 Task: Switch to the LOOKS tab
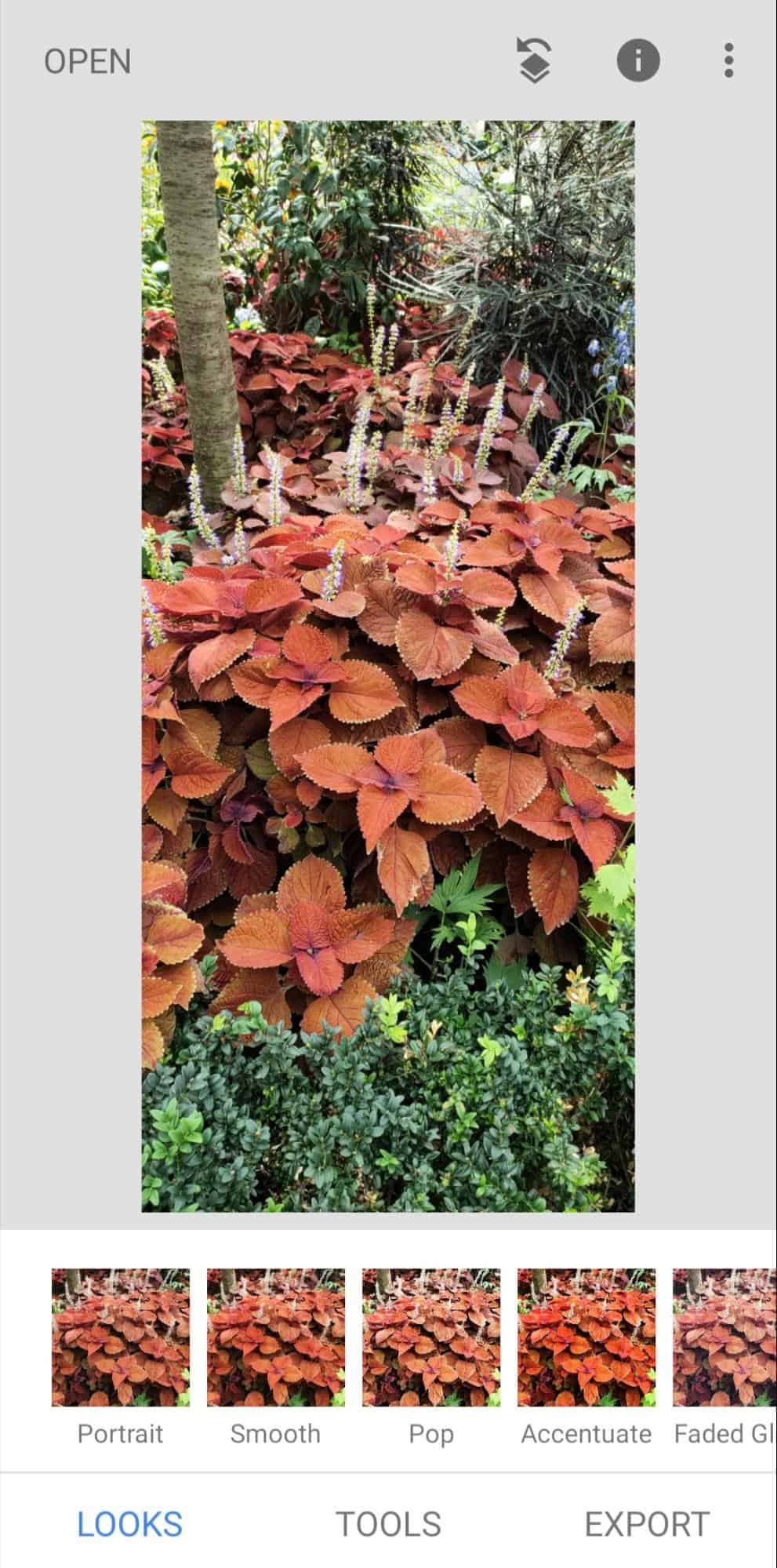(x=129, y=1524)
